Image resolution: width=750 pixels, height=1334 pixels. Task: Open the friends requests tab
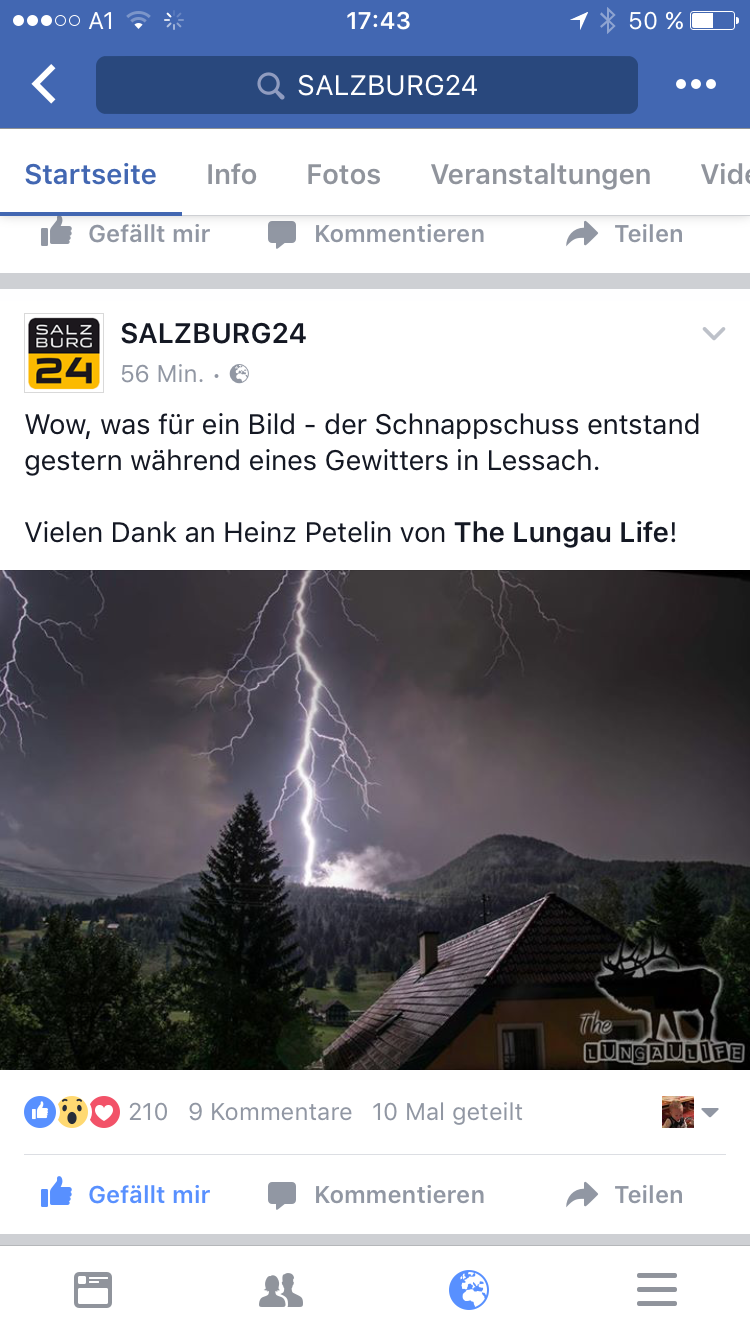(281, 1290)
